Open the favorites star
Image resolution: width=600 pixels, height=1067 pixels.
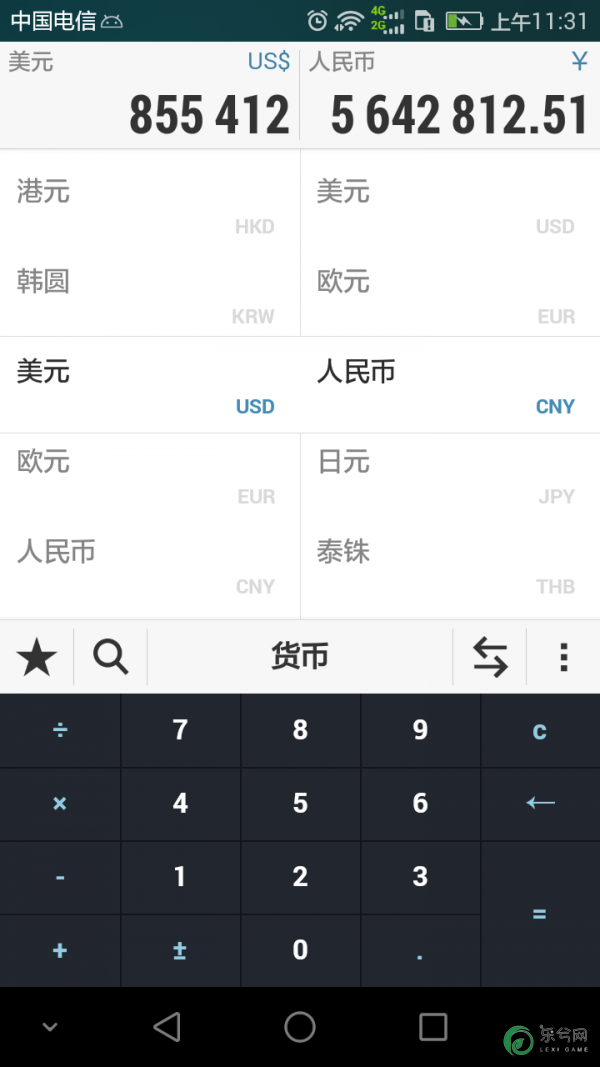[x=37, y=657]
